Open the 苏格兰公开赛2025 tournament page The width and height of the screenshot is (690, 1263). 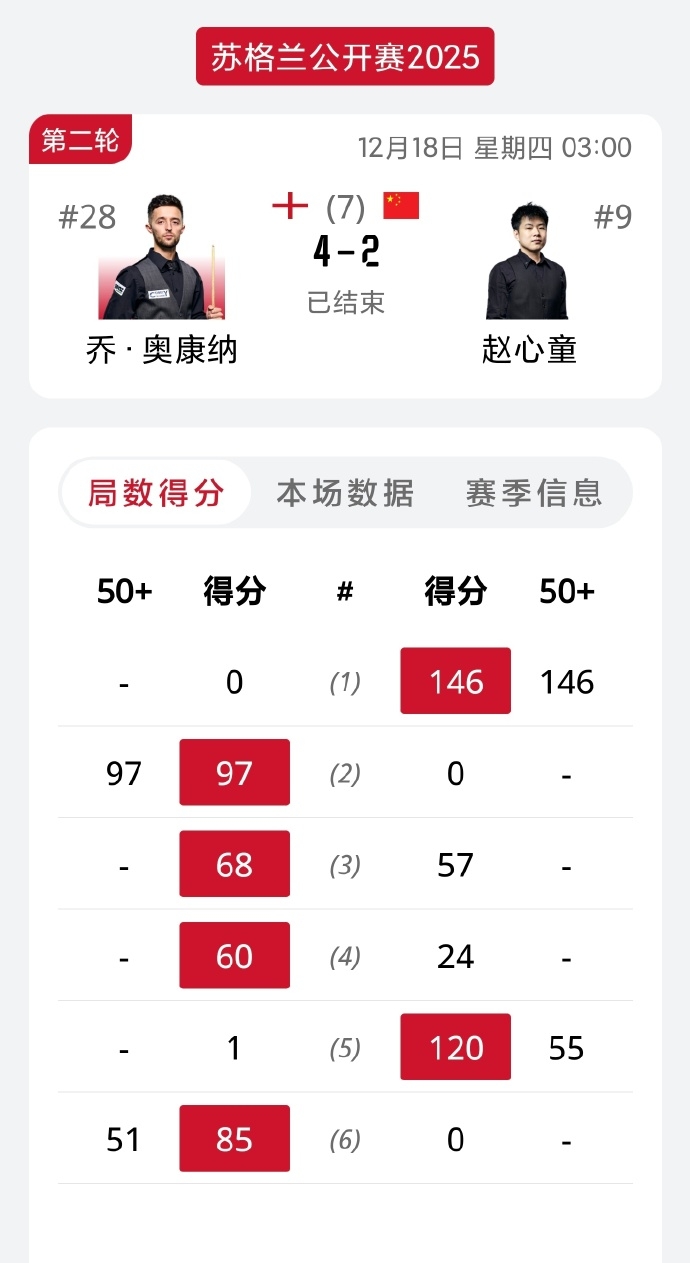345,57
